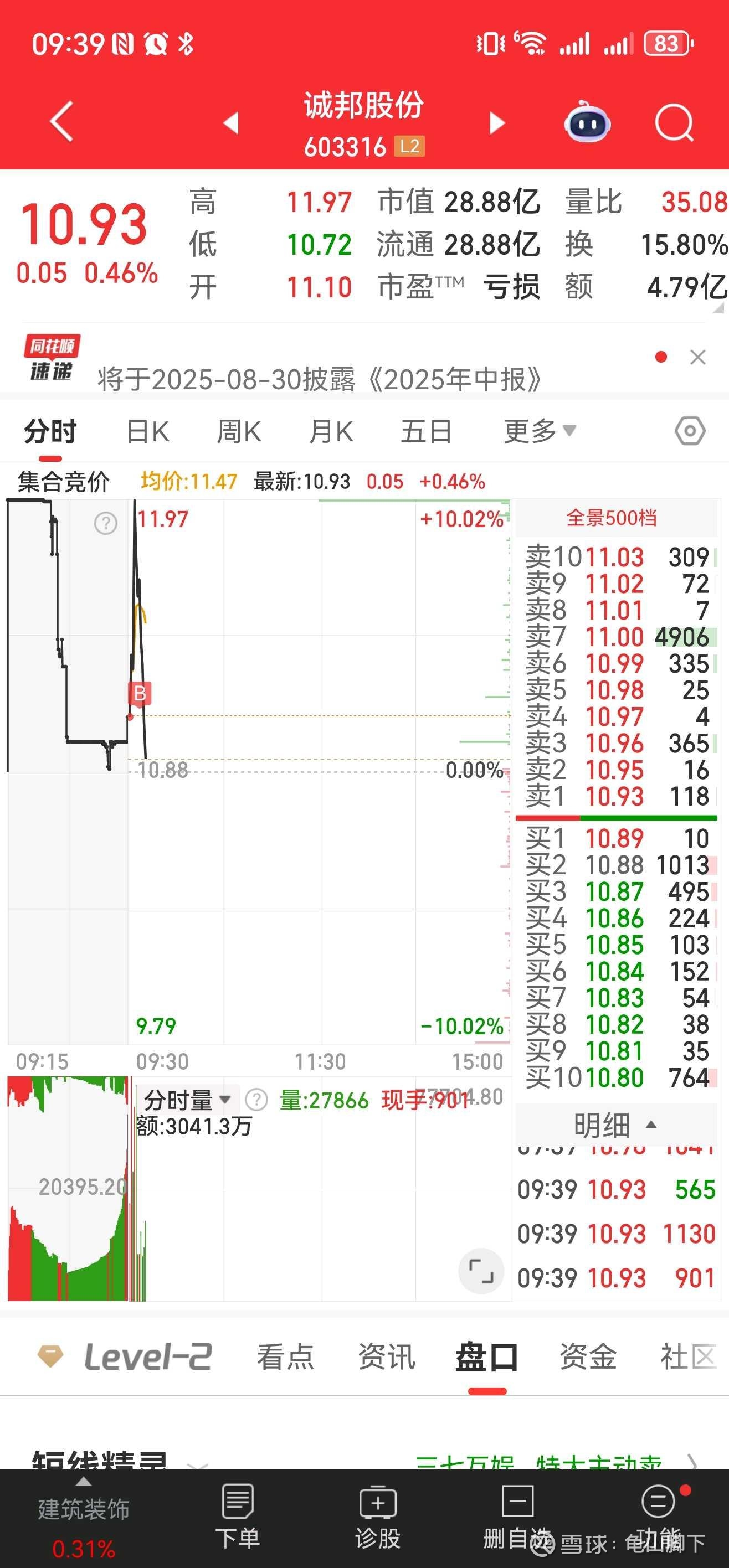Switch to the next stock
Image resolution: width=729 pixels, height=1568 pixels.
click(497, 122)
